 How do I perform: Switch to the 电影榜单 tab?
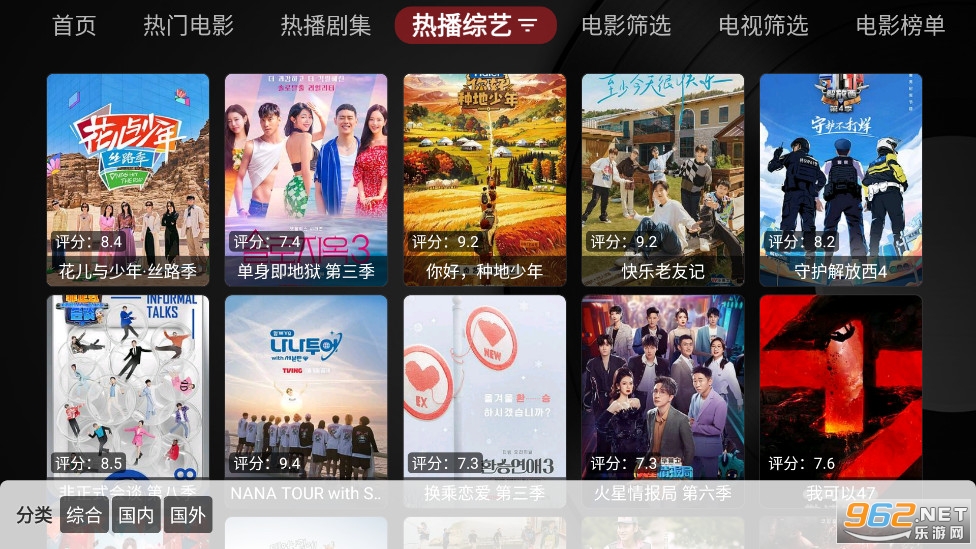click(900, 26)
